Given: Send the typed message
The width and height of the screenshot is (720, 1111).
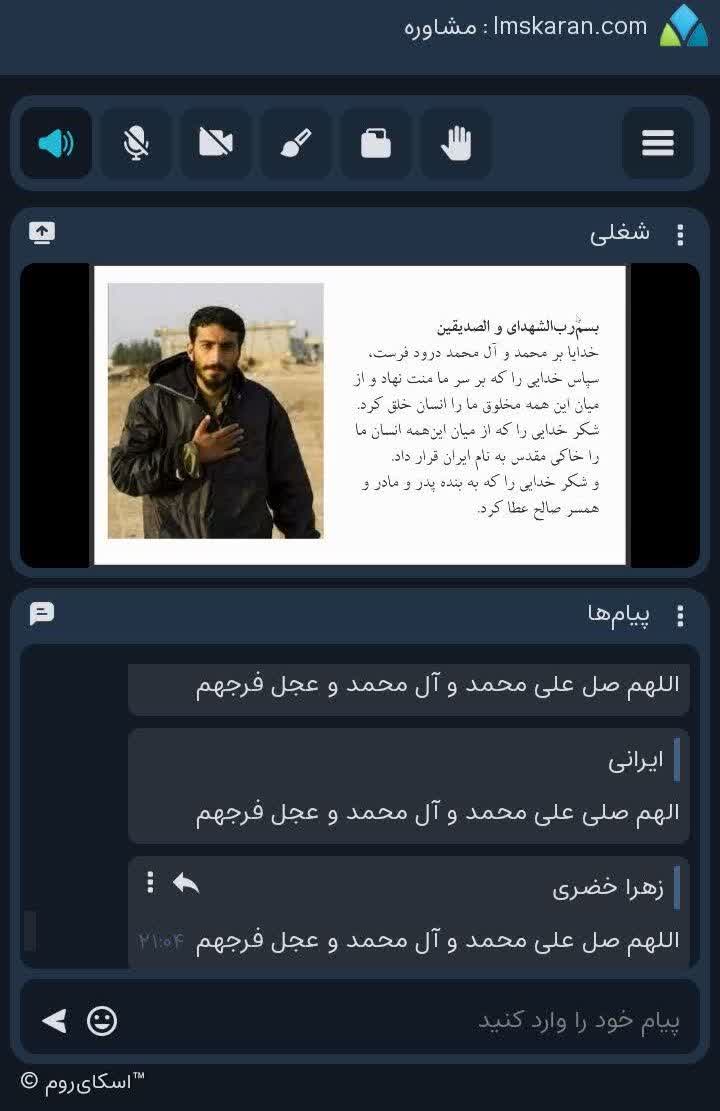Looking at the screenshot, I should coord(54,1021).
